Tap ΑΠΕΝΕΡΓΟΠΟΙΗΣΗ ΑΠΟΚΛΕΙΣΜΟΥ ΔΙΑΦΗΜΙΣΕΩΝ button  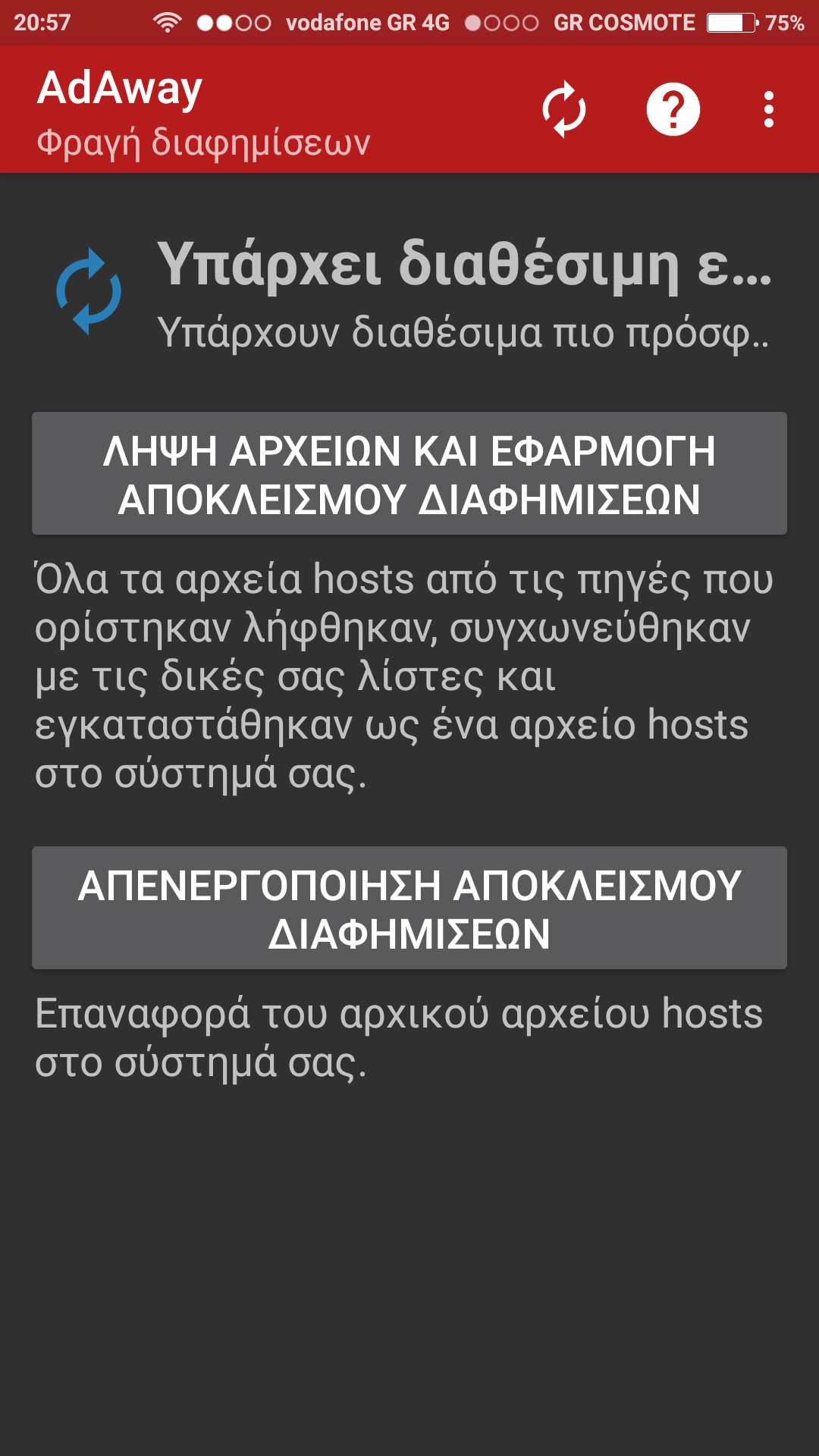[409, 908]
